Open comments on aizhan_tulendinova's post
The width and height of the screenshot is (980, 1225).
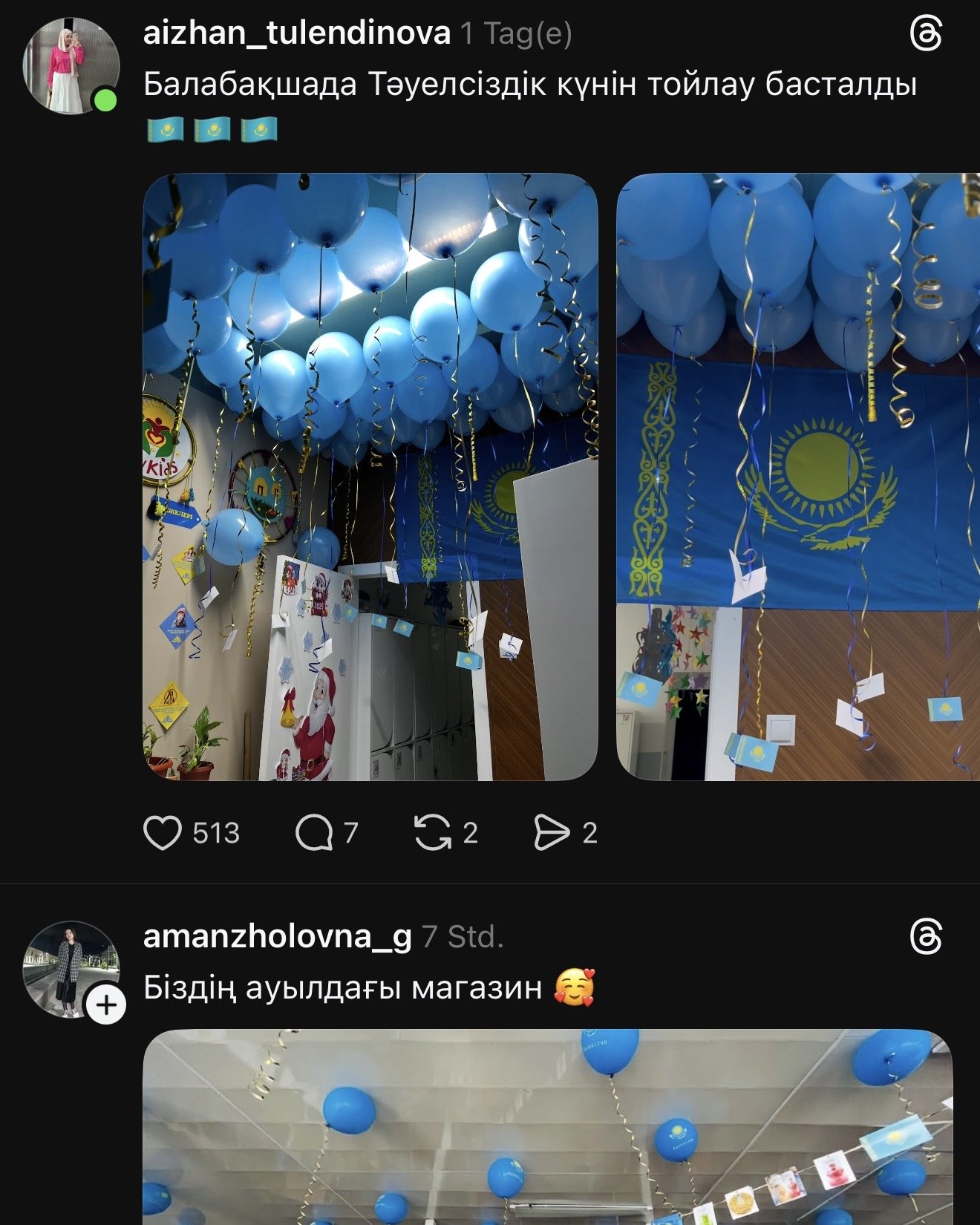(x=314, y=832)
